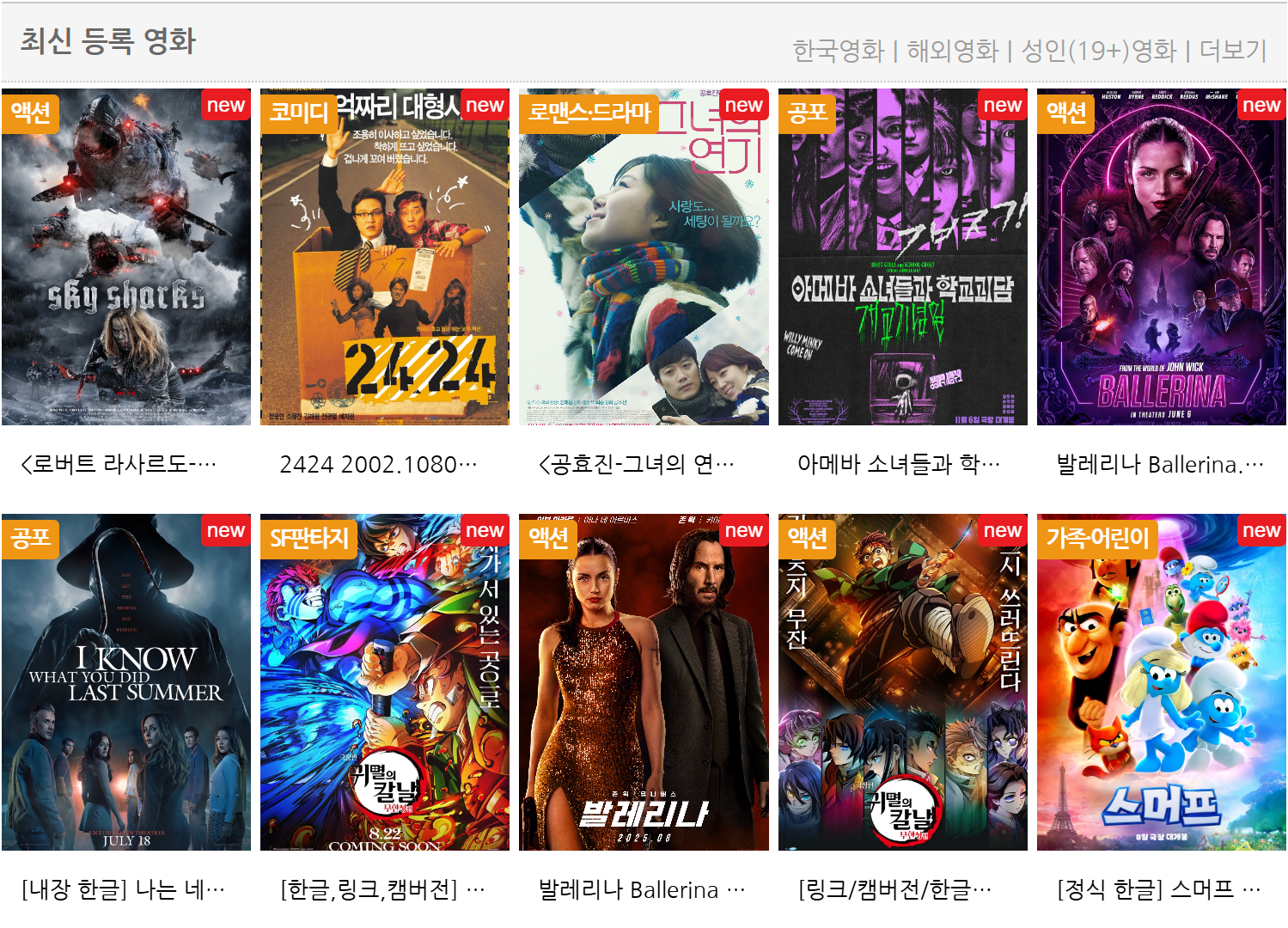1288x928 pixels.
Task: Open the 아메바 소녀들과 학교괴담 horror poster
Action: [x=902, y=258]
